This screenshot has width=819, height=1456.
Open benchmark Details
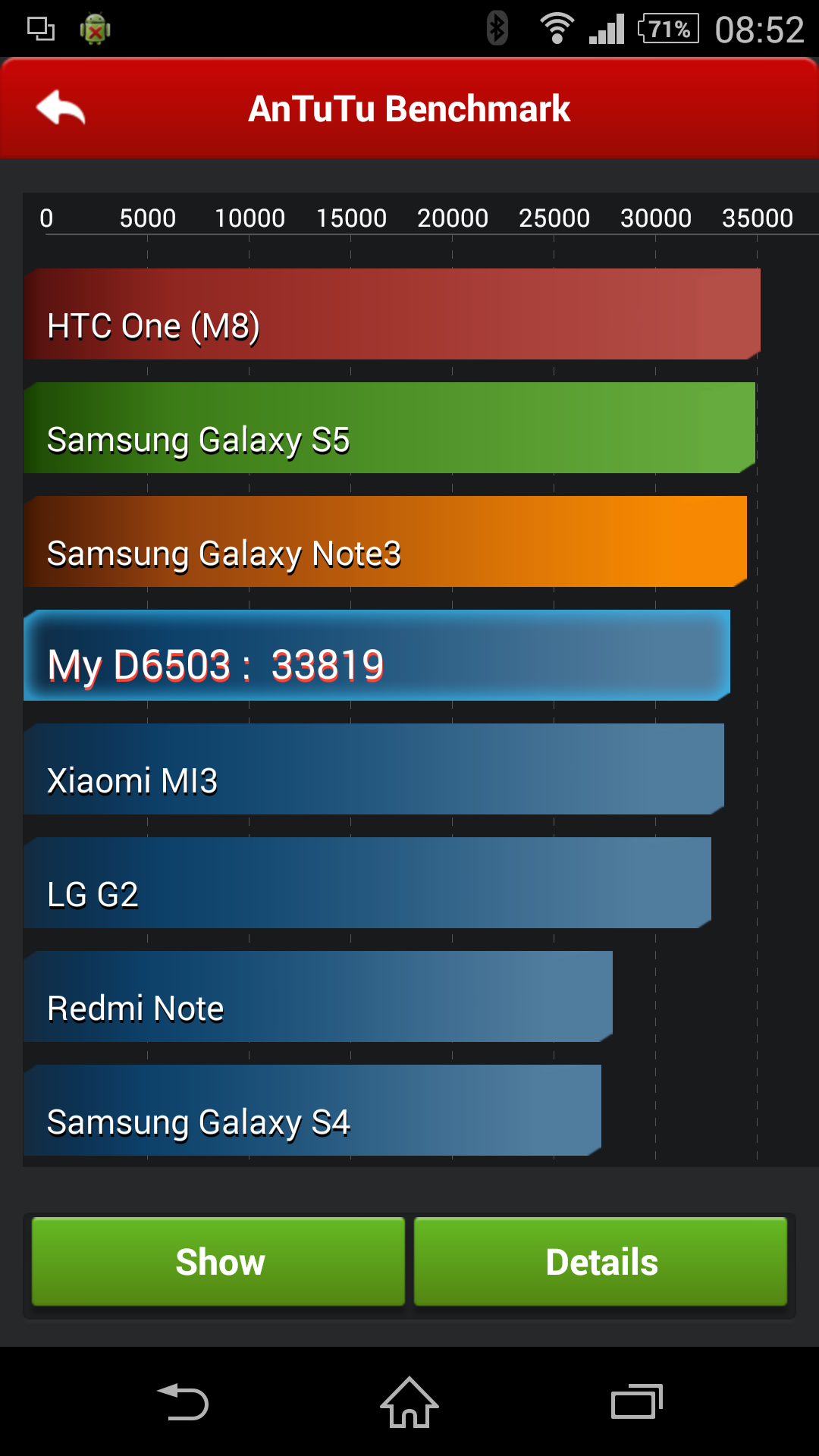click(x=601, y=1262)
